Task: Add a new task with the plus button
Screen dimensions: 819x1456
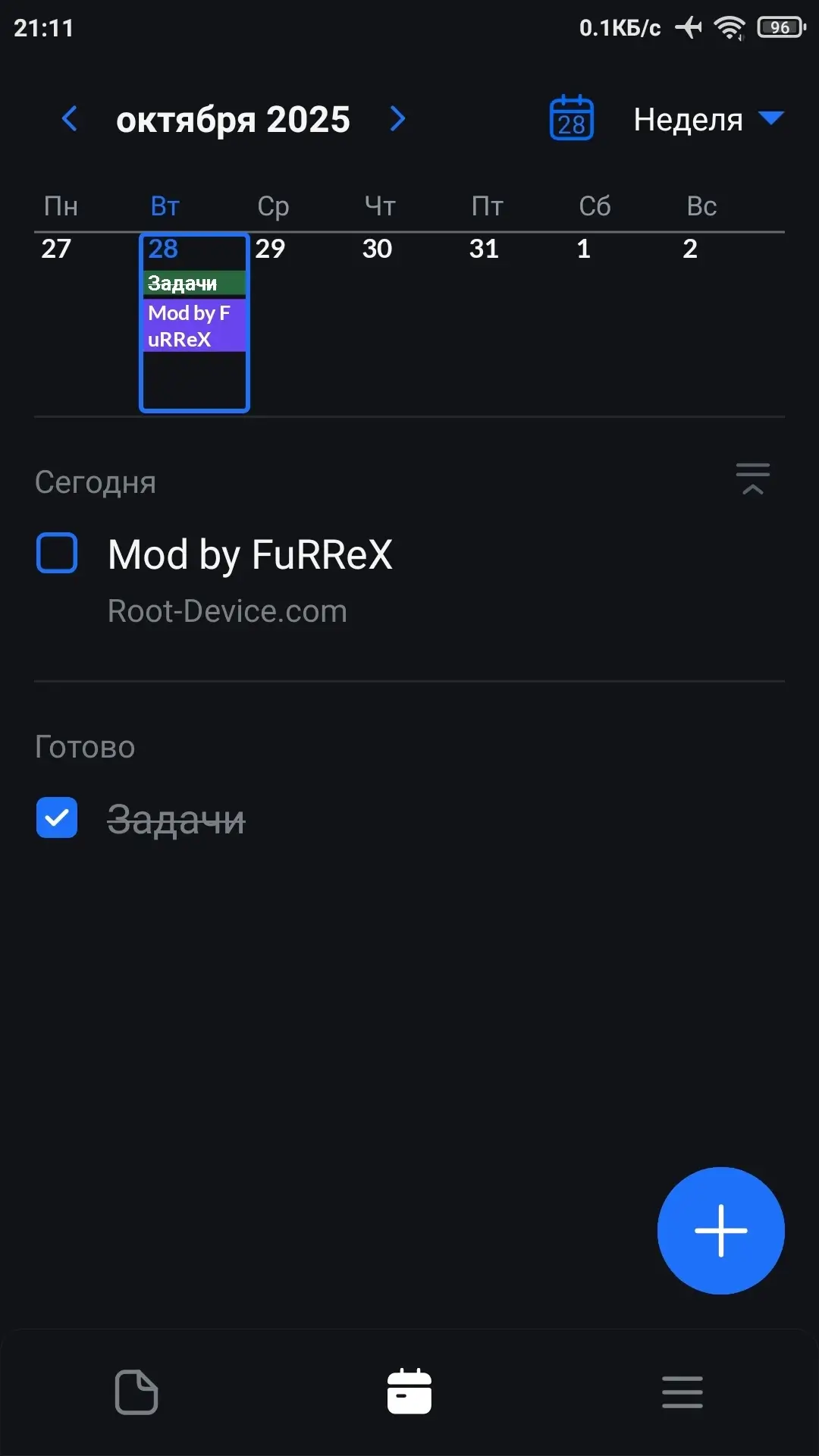Action: point(720,1230)
